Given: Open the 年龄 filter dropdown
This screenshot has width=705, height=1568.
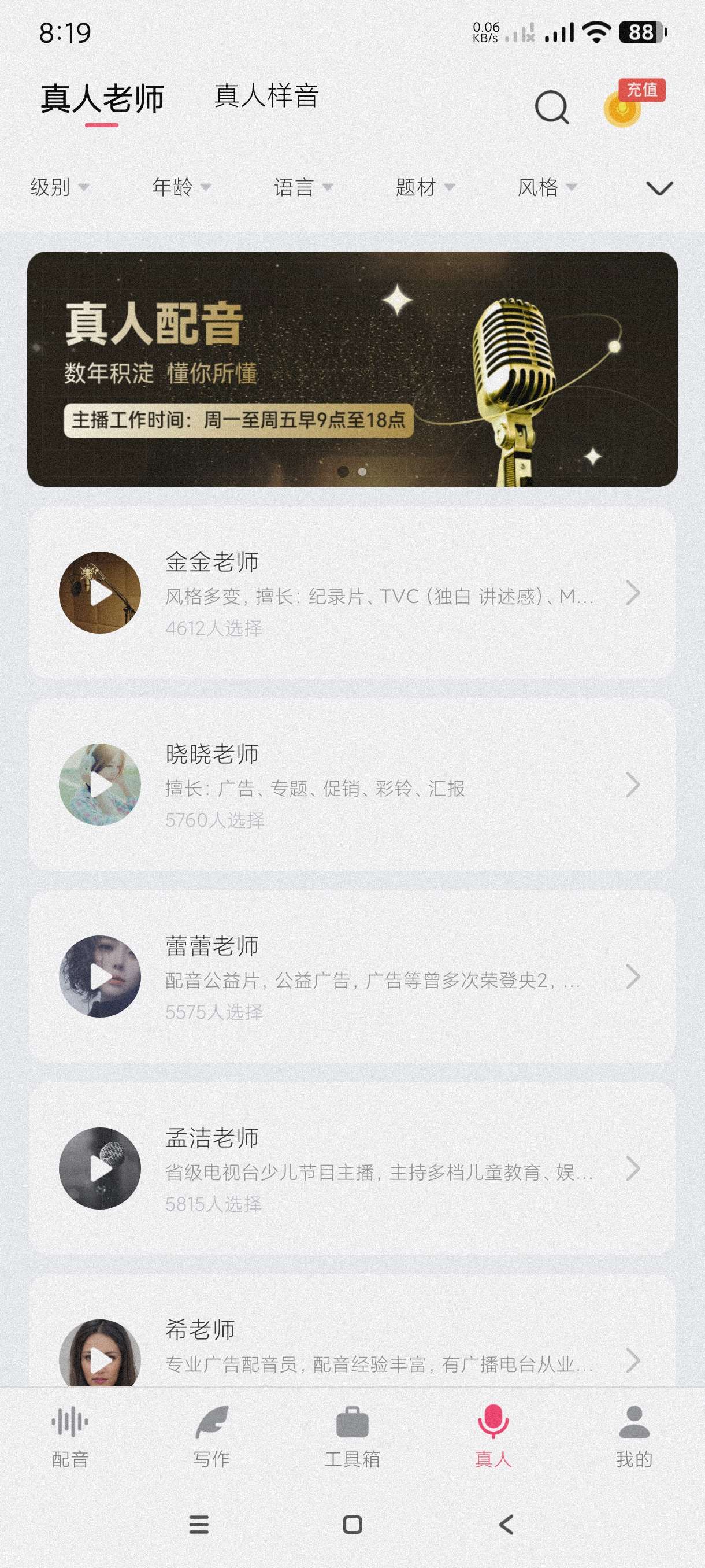Looking at the screenshot, I should (181, 187).
